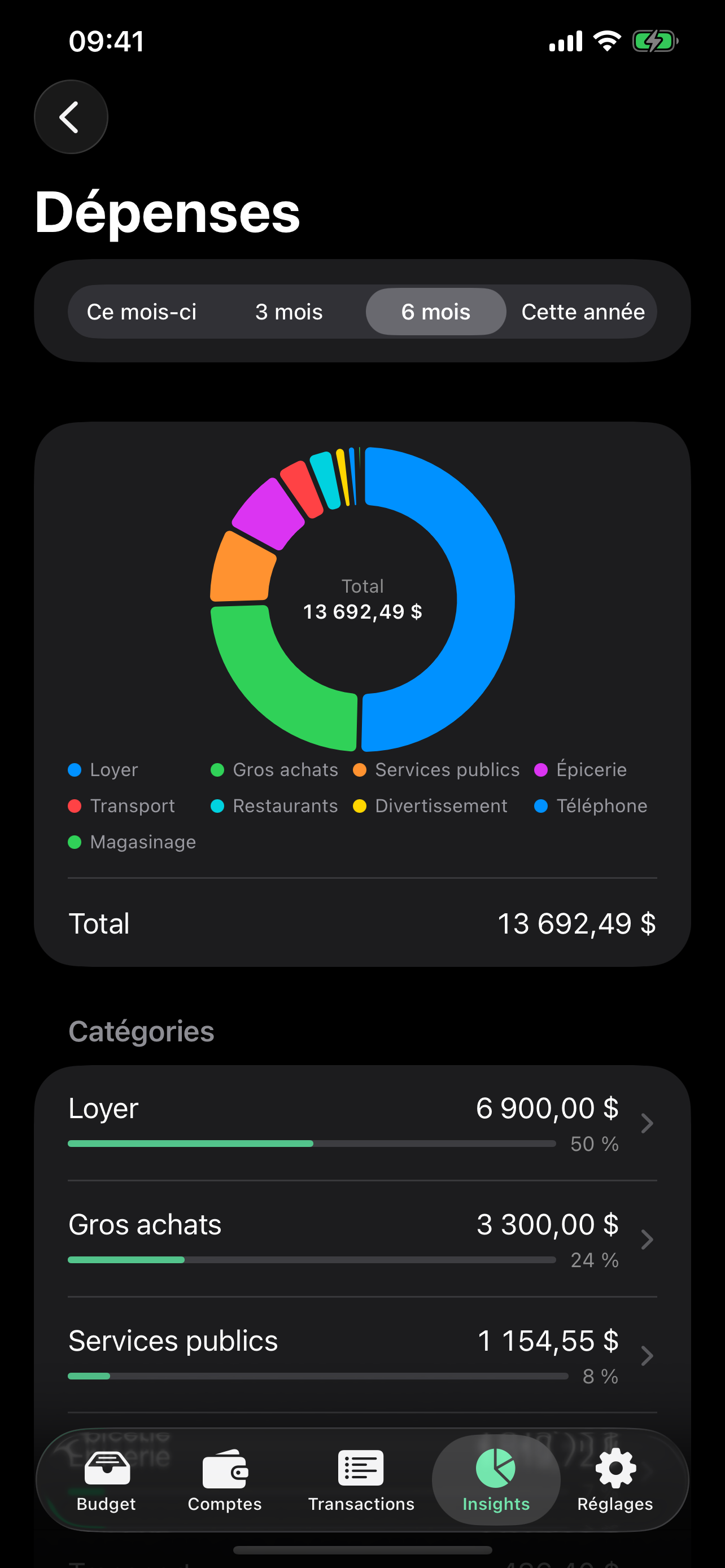The height and width of the screenshot is (1568, 725).
Task: Open the Comptes tab
Action: pos(225,1481)
